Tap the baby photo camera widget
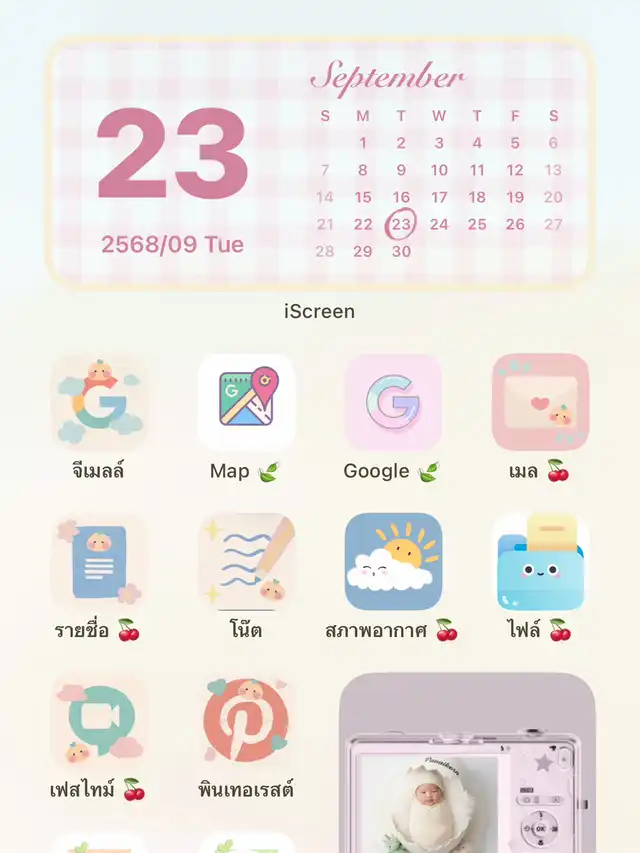 pos(467,765)
